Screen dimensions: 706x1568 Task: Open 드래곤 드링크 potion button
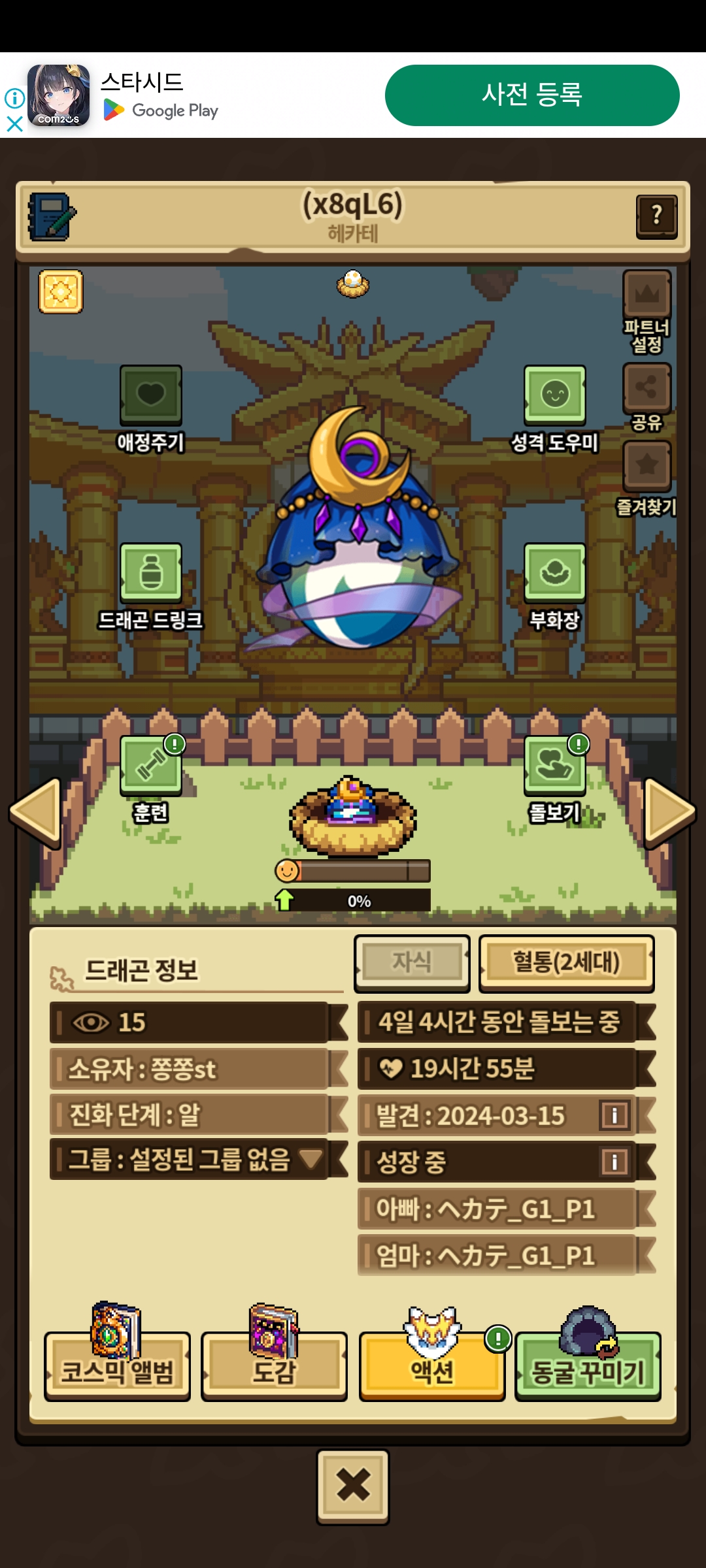[150, 573]
